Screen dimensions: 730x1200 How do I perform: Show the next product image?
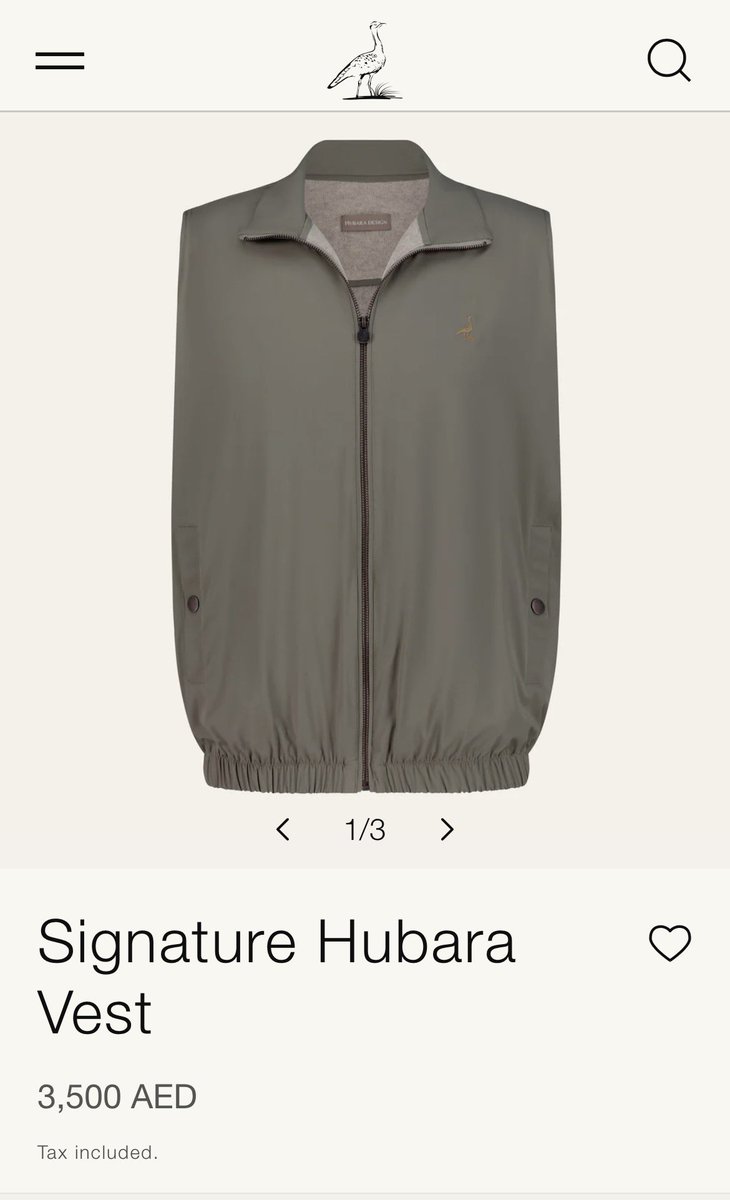coord(447,829)
